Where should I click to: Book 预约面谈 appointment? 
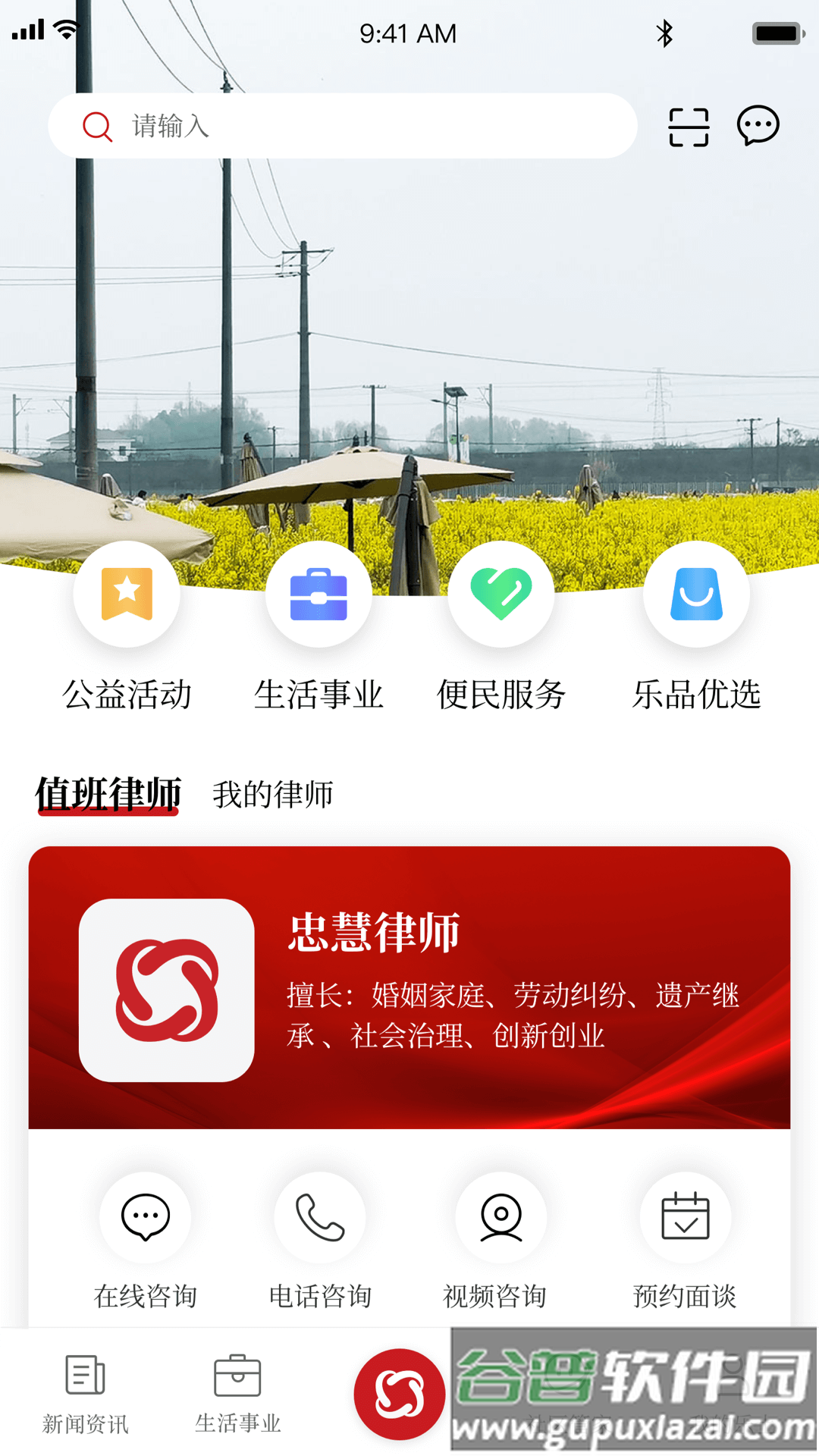point(685,1219)
